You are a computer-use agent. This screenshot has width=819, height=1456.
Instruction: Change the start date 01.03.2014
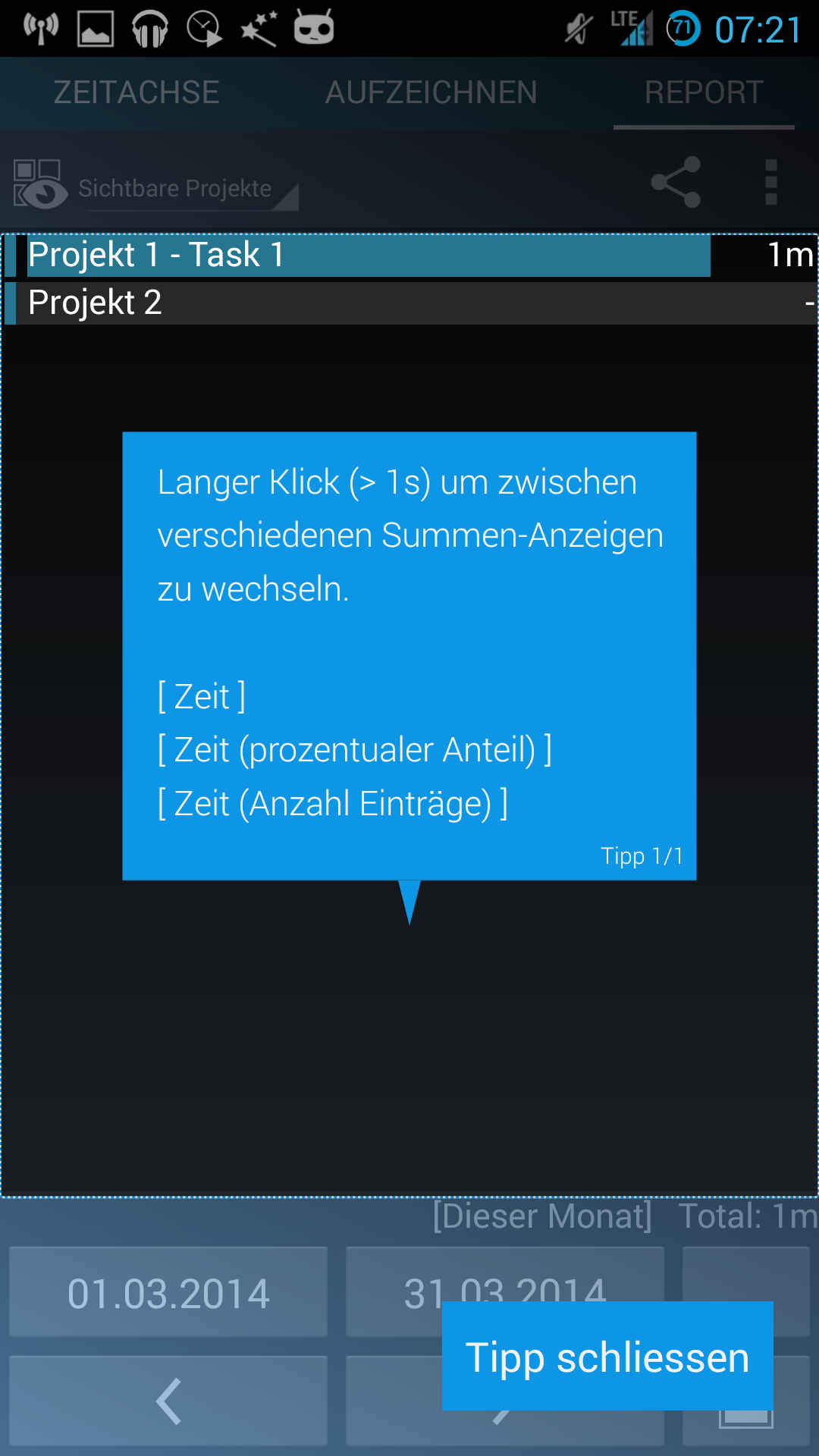[168, 1292]
